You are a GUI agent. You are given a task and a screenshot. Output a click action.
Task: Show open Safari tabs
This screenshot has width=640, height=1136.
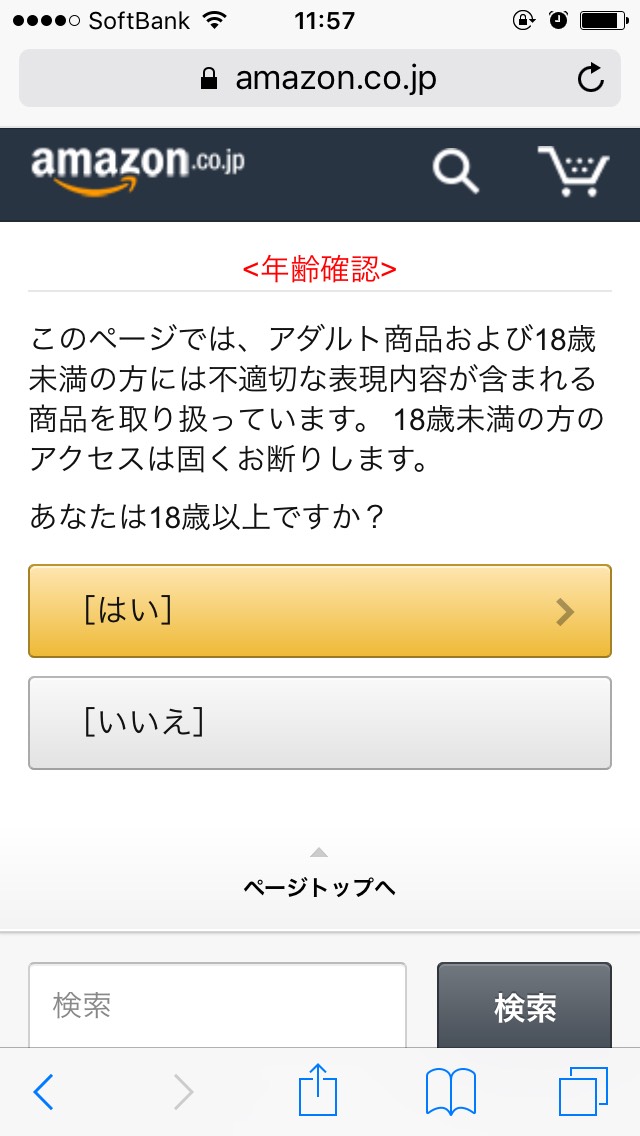coord(583,1091)
